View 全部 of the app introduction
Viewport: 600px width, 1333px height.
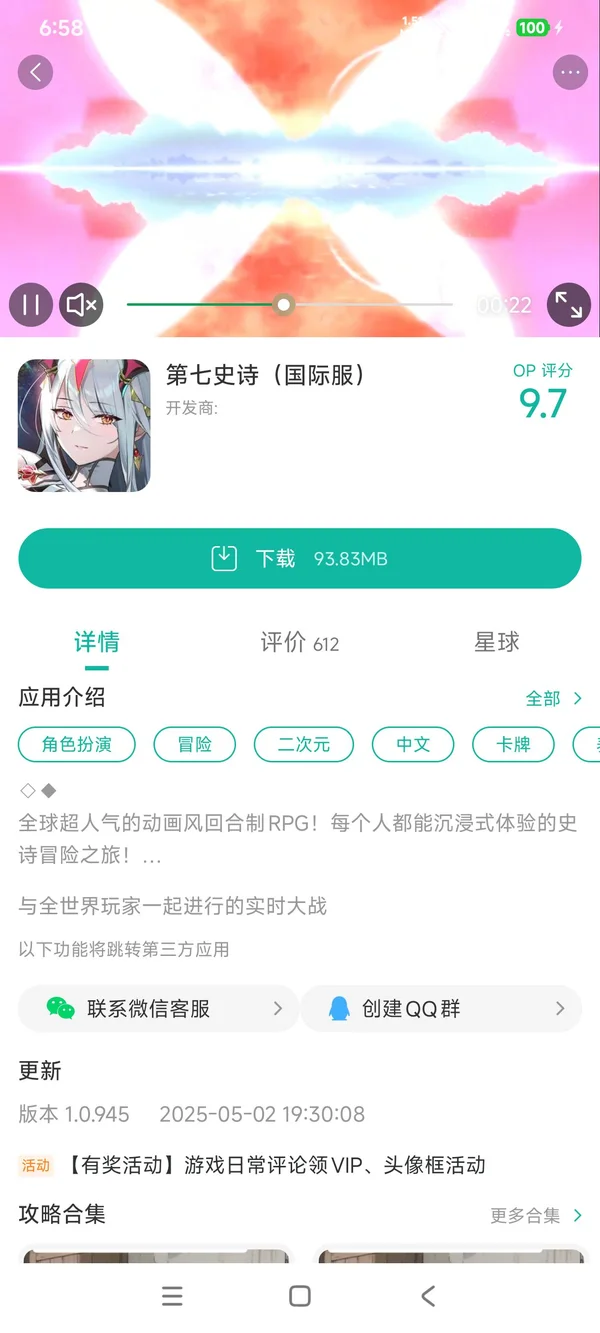coord(554,698)
